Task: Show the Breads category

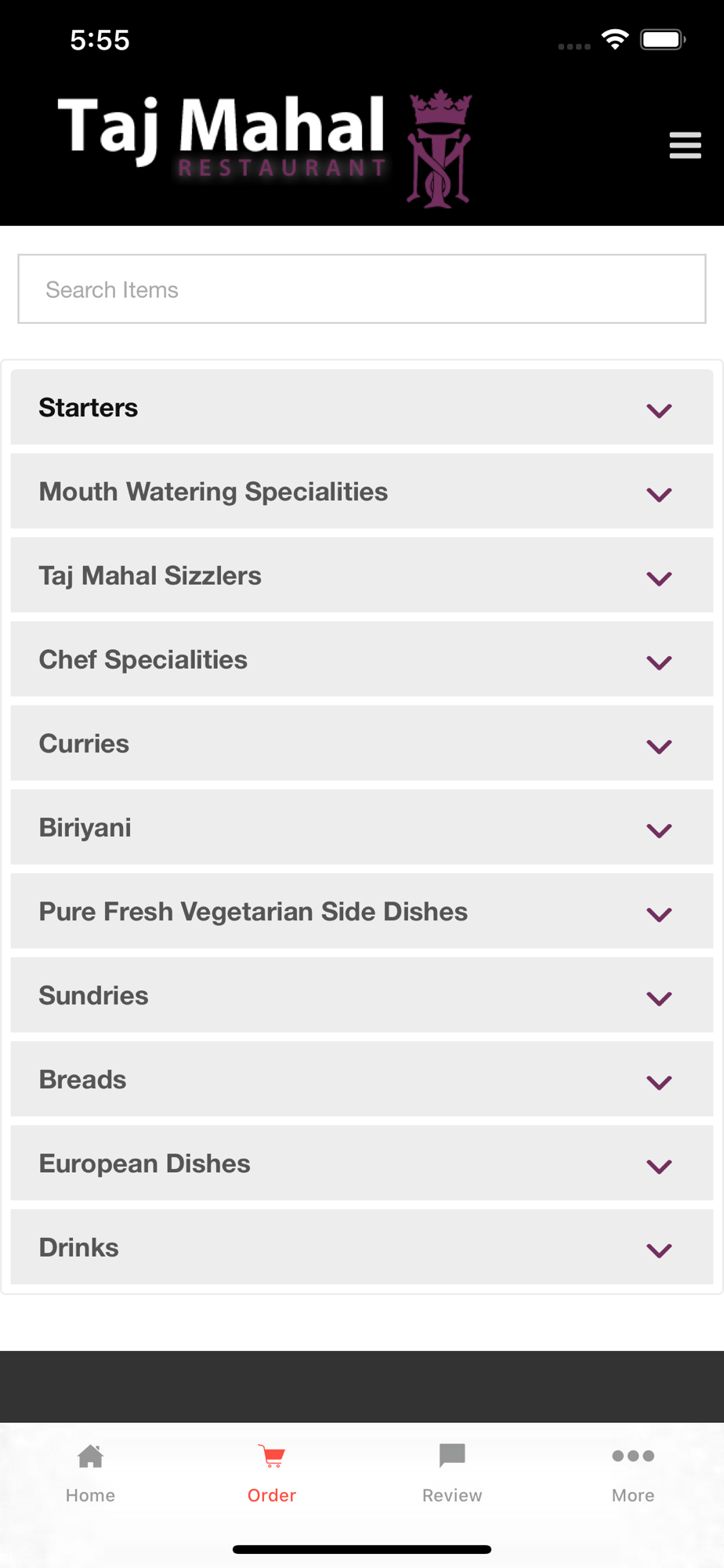Action: [x=362, y=1080]
